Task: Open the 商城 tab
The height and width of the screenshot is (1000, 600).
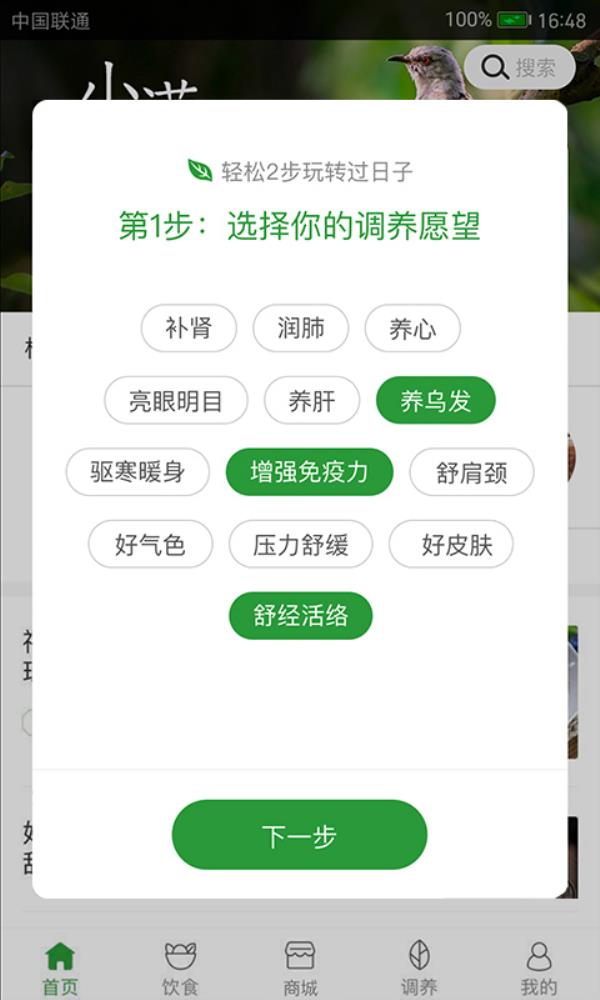Action: tap(300, 968)
